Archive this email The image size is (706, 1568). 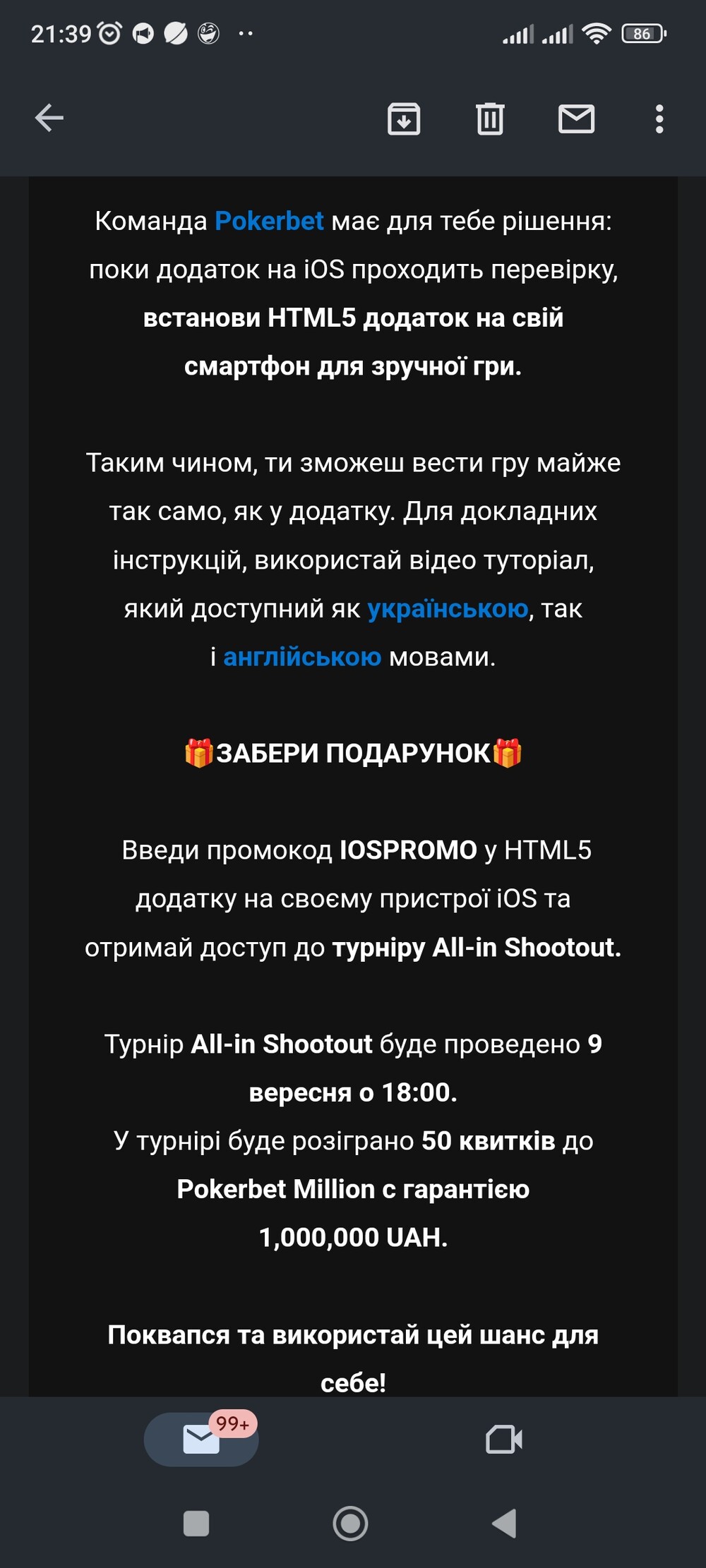[404, 119]
